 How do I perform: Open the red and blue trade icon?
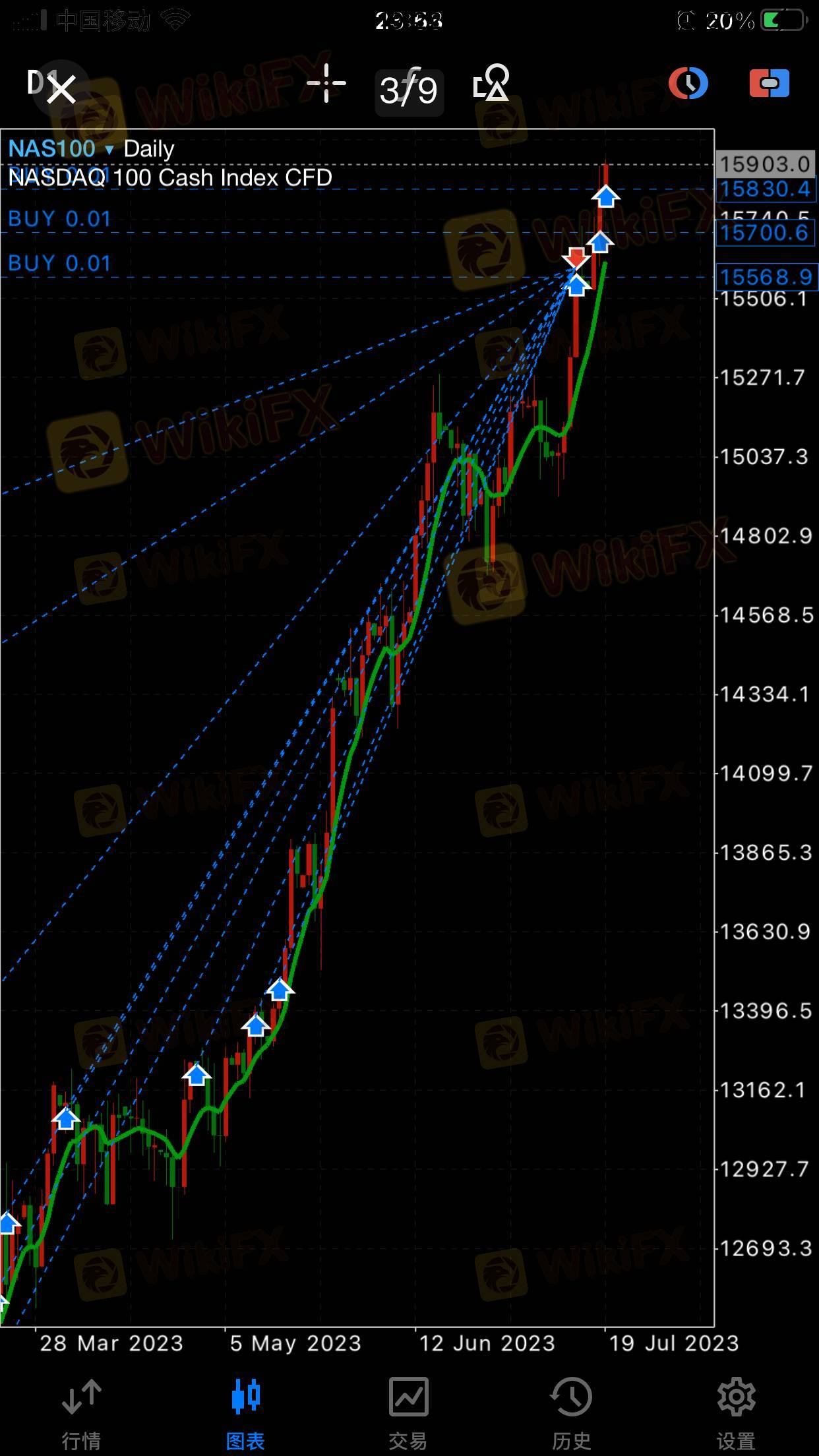click(x=770, y=84)
